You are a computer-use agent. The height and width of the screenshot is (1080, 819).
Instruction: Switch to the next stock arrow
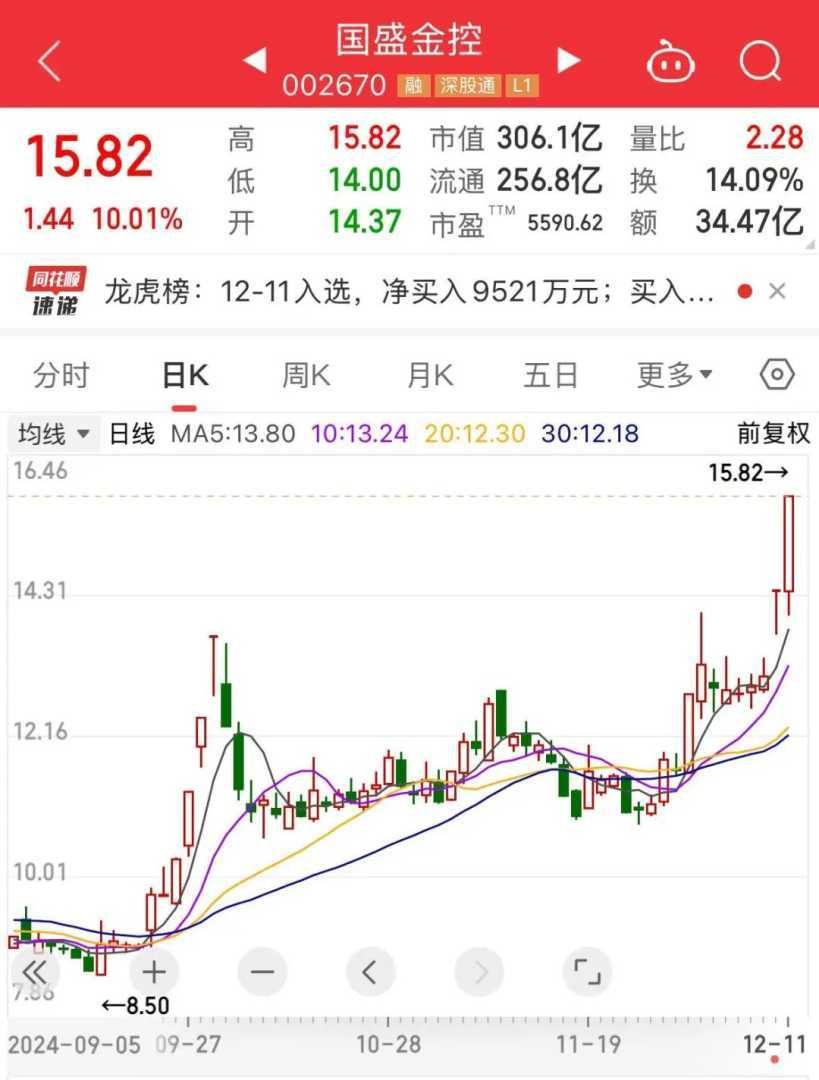568,60
